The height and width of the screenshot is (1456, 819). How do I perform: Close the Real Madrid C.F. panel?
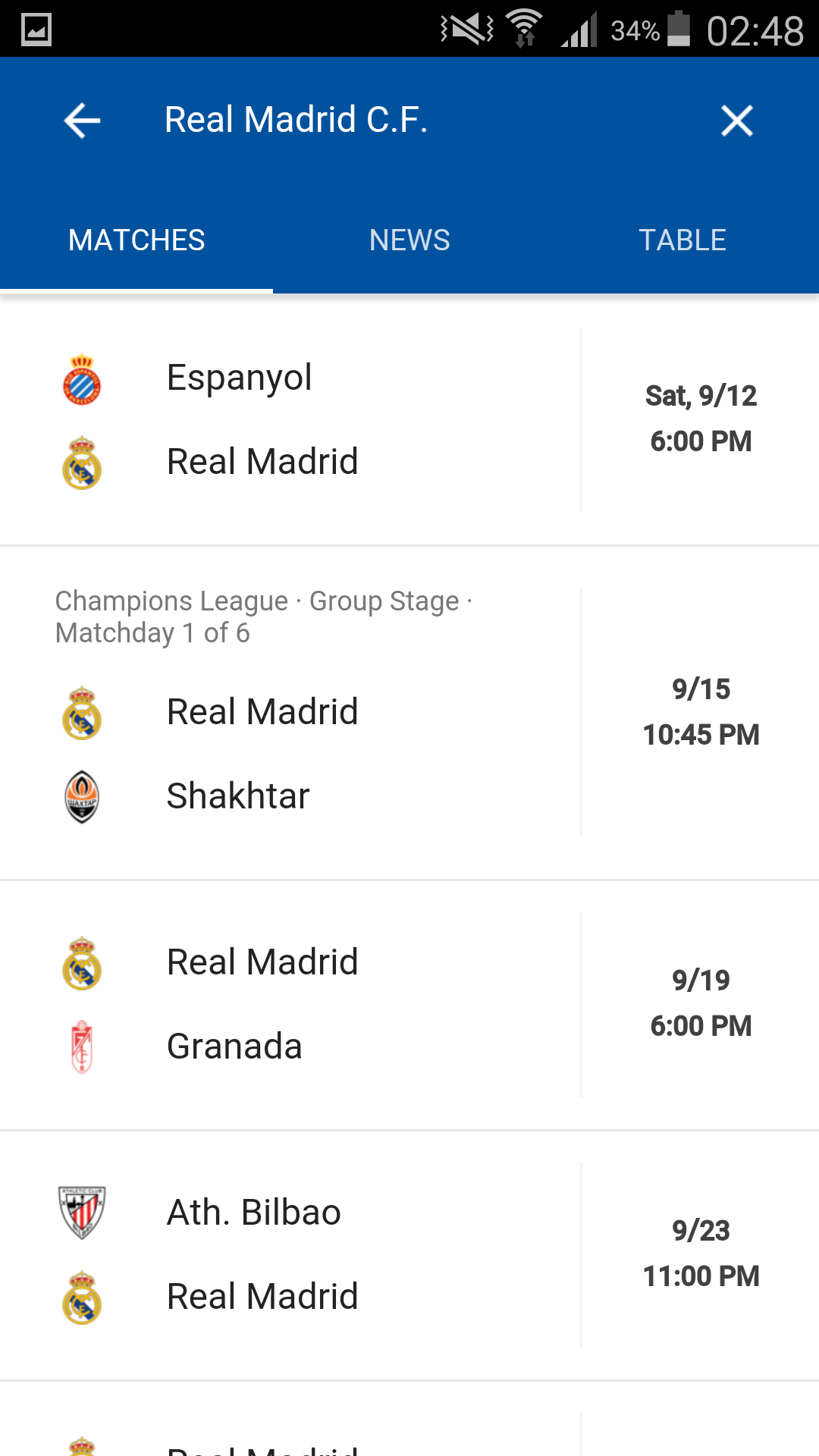[x=736, y=121]
